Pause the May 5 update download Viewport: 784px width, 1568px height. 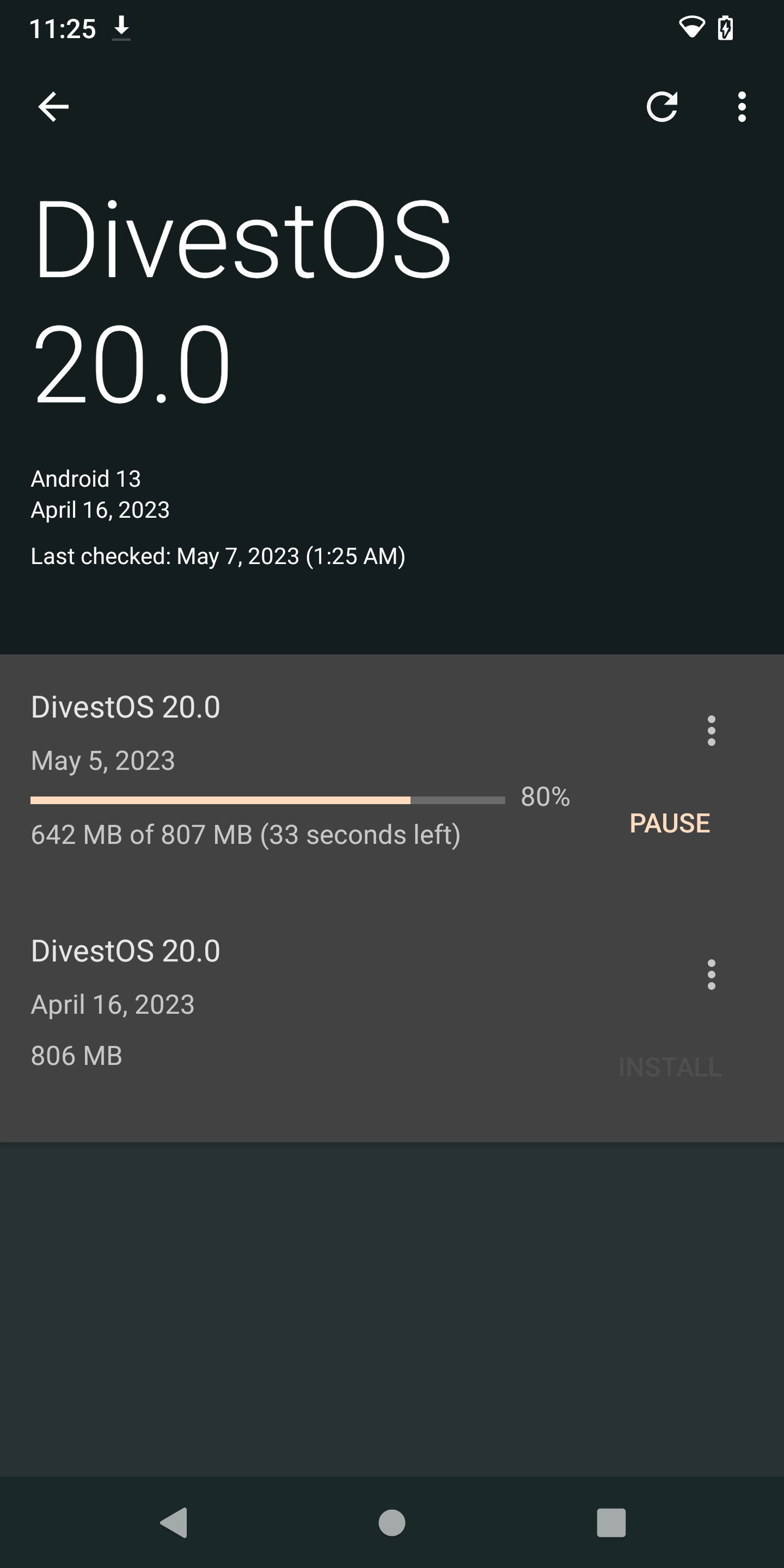670,823
